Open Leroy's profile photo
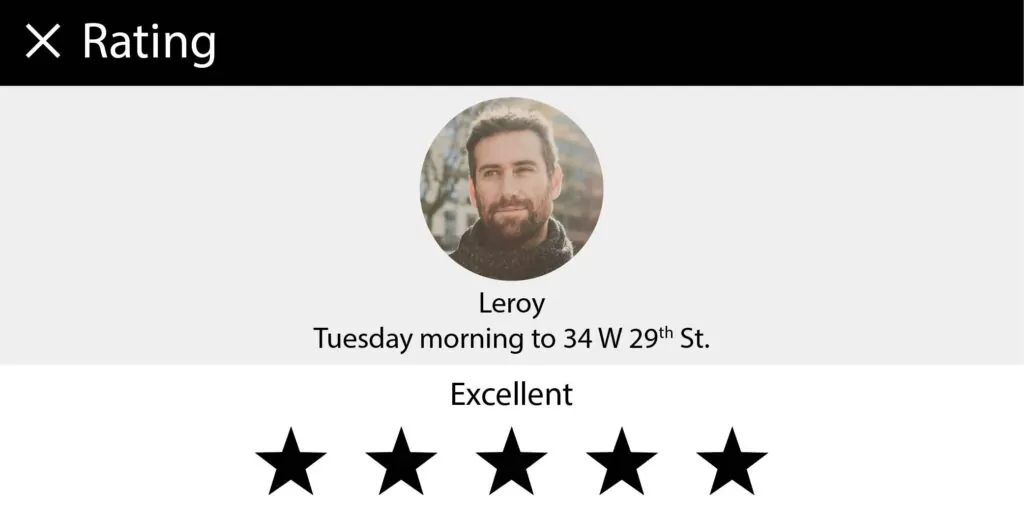This screenshot has width=1024, height=512. [x=511, y=188]
